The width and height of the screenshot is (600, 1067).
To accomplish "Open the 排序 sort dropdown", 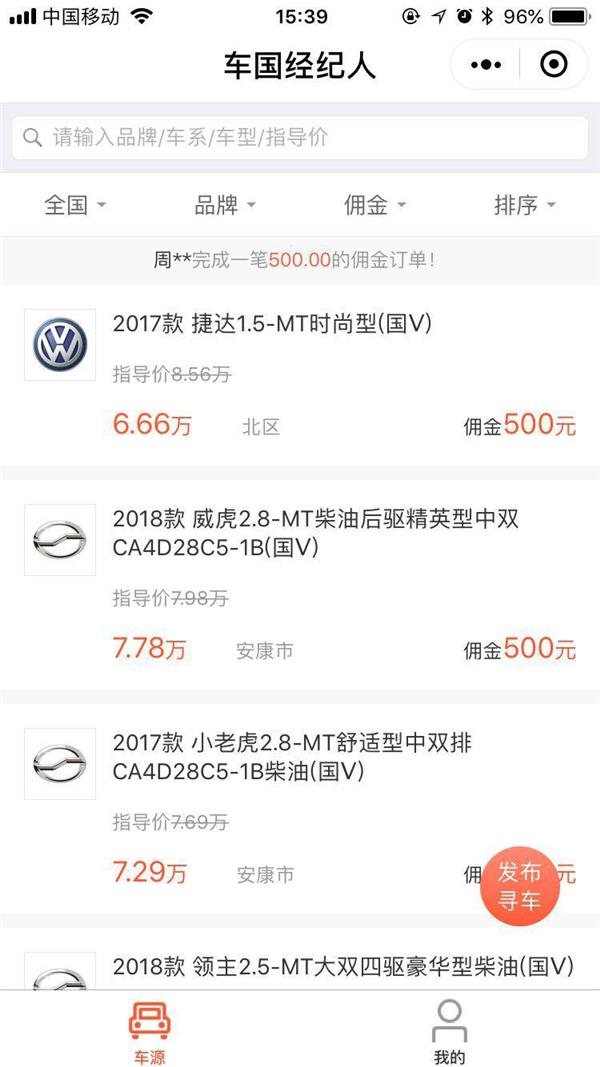I will (x=525, y=205).
